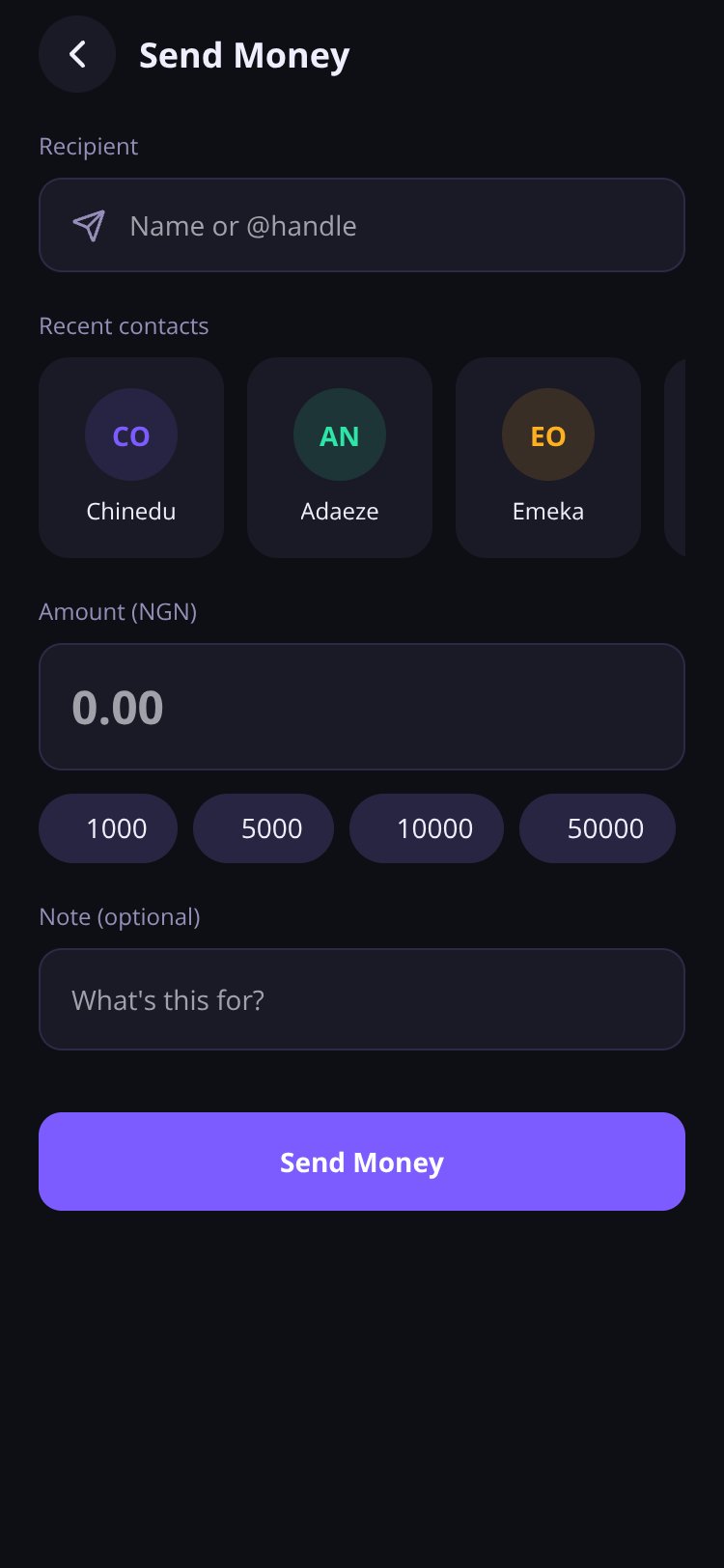Open the What's this for? note field

point(362,999)
